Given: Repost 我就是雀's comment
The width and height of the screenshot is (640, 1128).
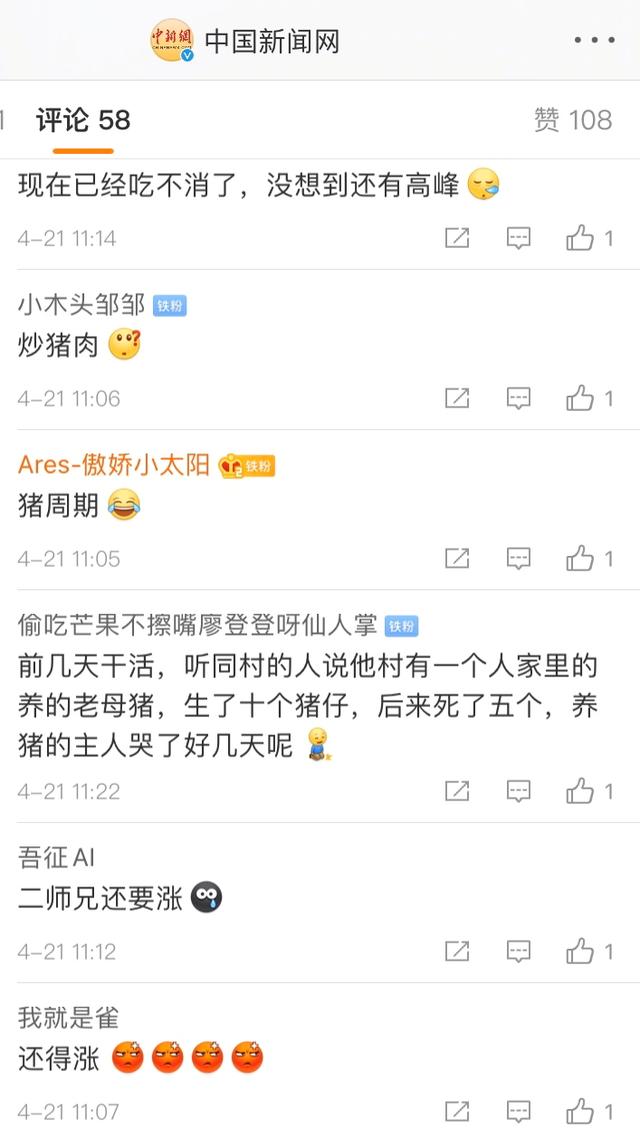Looking at the screenshot, I should 457,1110.
